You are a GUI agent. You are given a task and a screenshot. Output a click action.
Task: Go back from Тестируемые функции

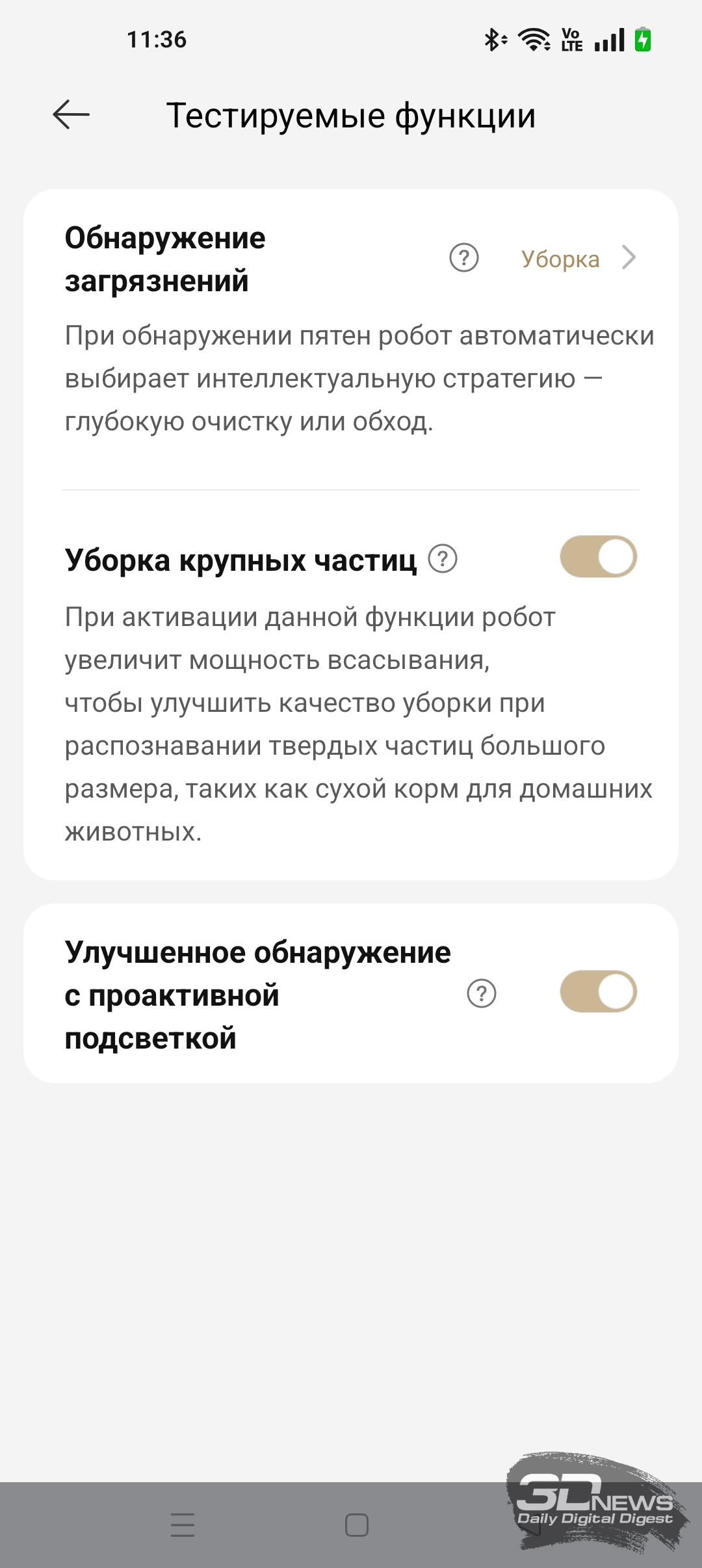pos(71,115)
